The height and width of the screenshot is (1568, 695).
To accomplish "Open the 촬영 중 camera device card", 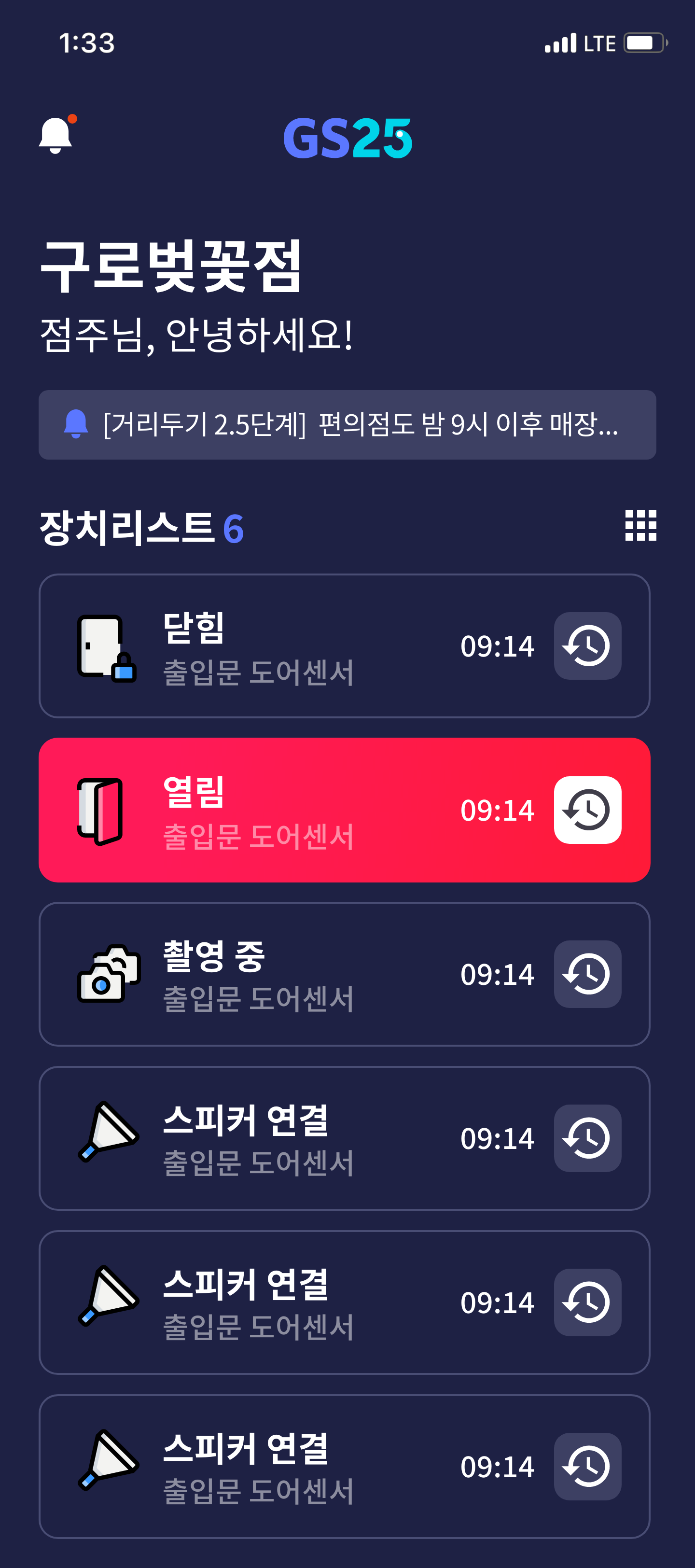I will coord(345,974).
